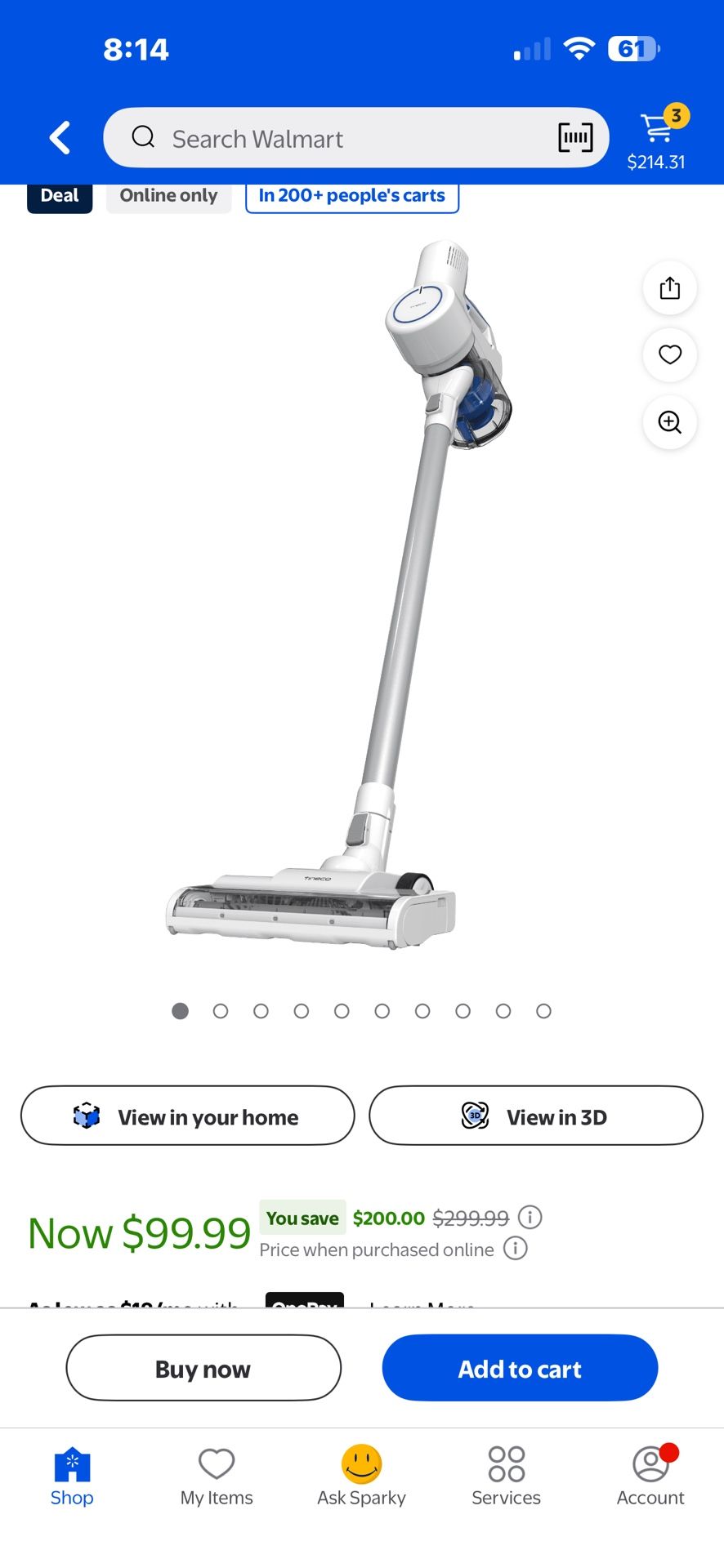Switch to the Services tab
The image size is (724, 1568).
click(x=506, y=1477)
